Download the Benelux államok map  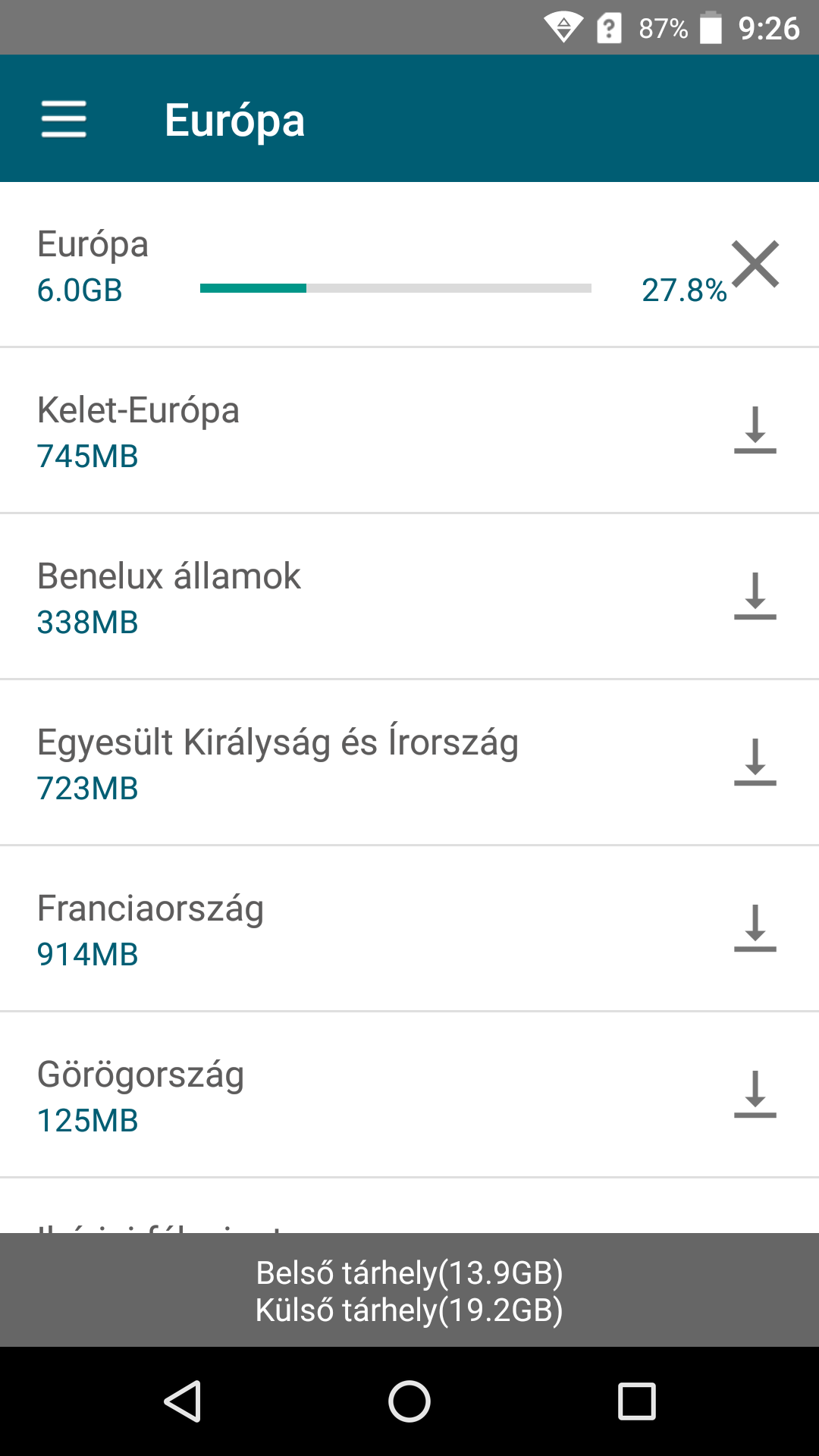(755, 596)
